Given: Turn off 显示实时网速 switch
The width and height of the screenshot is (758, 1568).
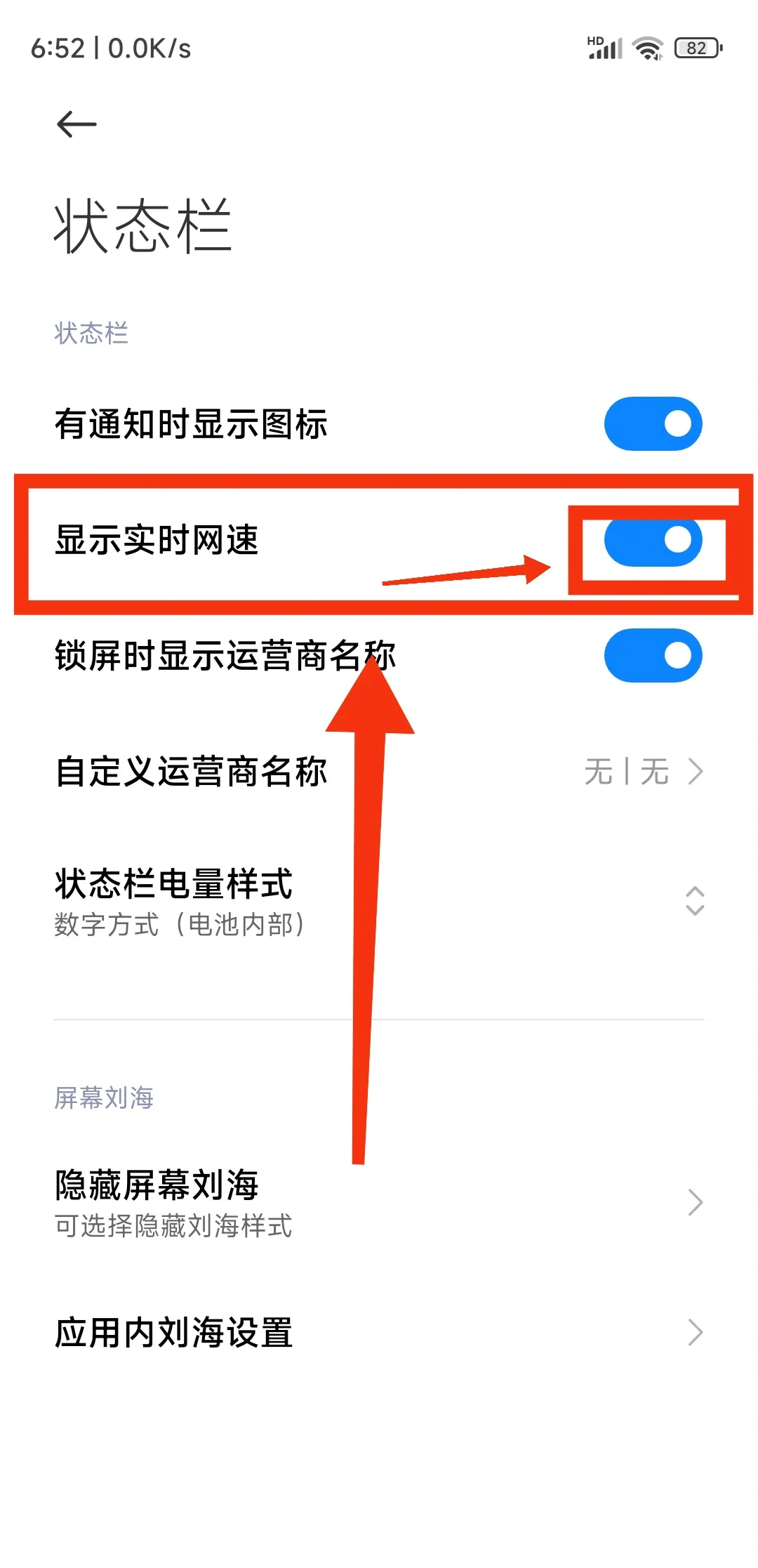Looking at the screenshot, I should point(653,540).
